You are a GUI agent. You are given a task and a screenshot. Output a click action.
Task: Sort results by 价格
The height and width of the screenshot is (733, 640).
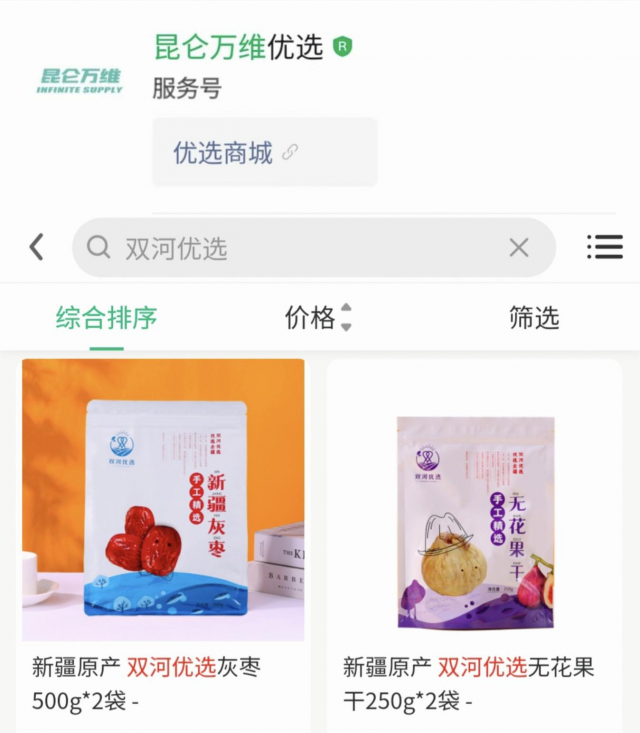(318, 318)
